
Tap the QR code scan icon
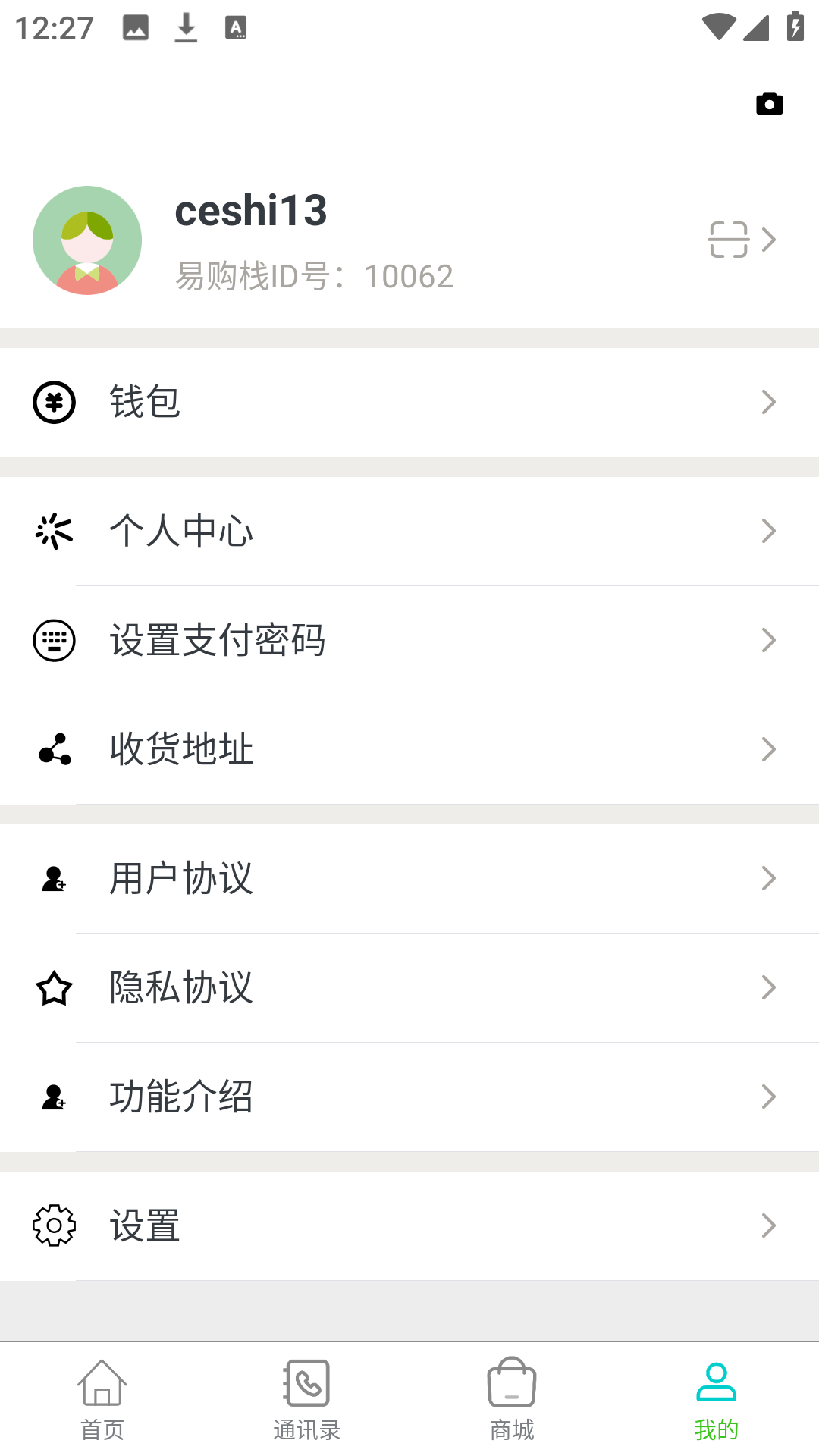[729, 238]
